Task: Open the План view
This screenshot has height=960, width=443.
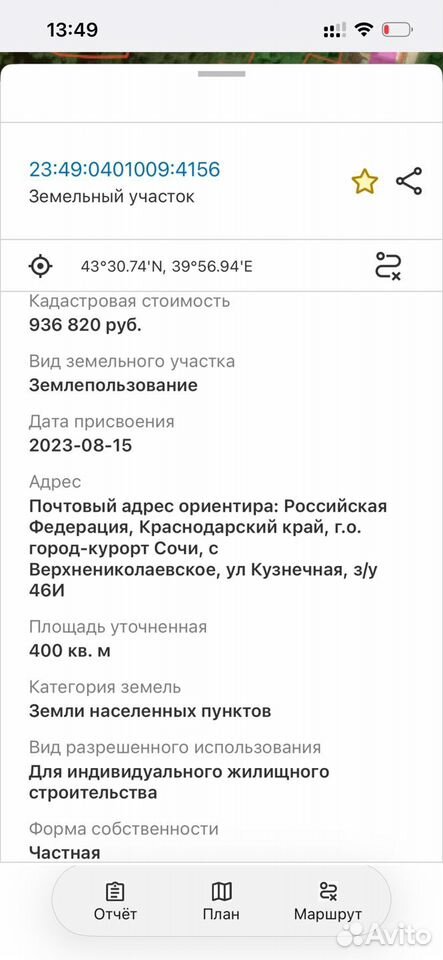Action: [221, 901]
